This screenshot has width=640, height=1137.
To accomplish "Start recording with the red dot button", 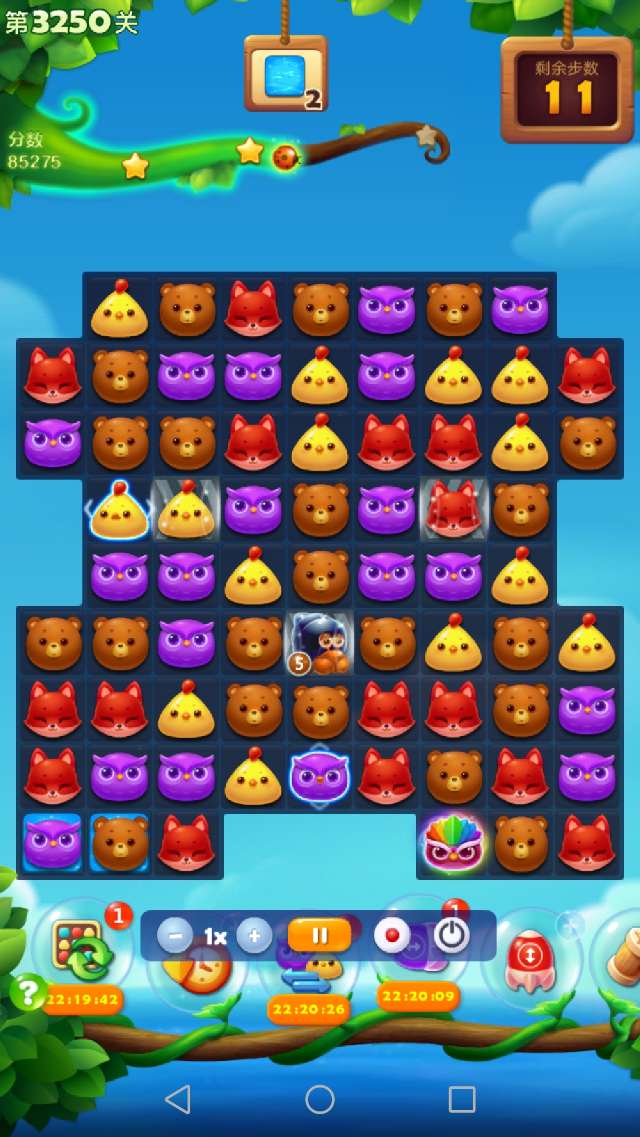I will coord(392,936).
